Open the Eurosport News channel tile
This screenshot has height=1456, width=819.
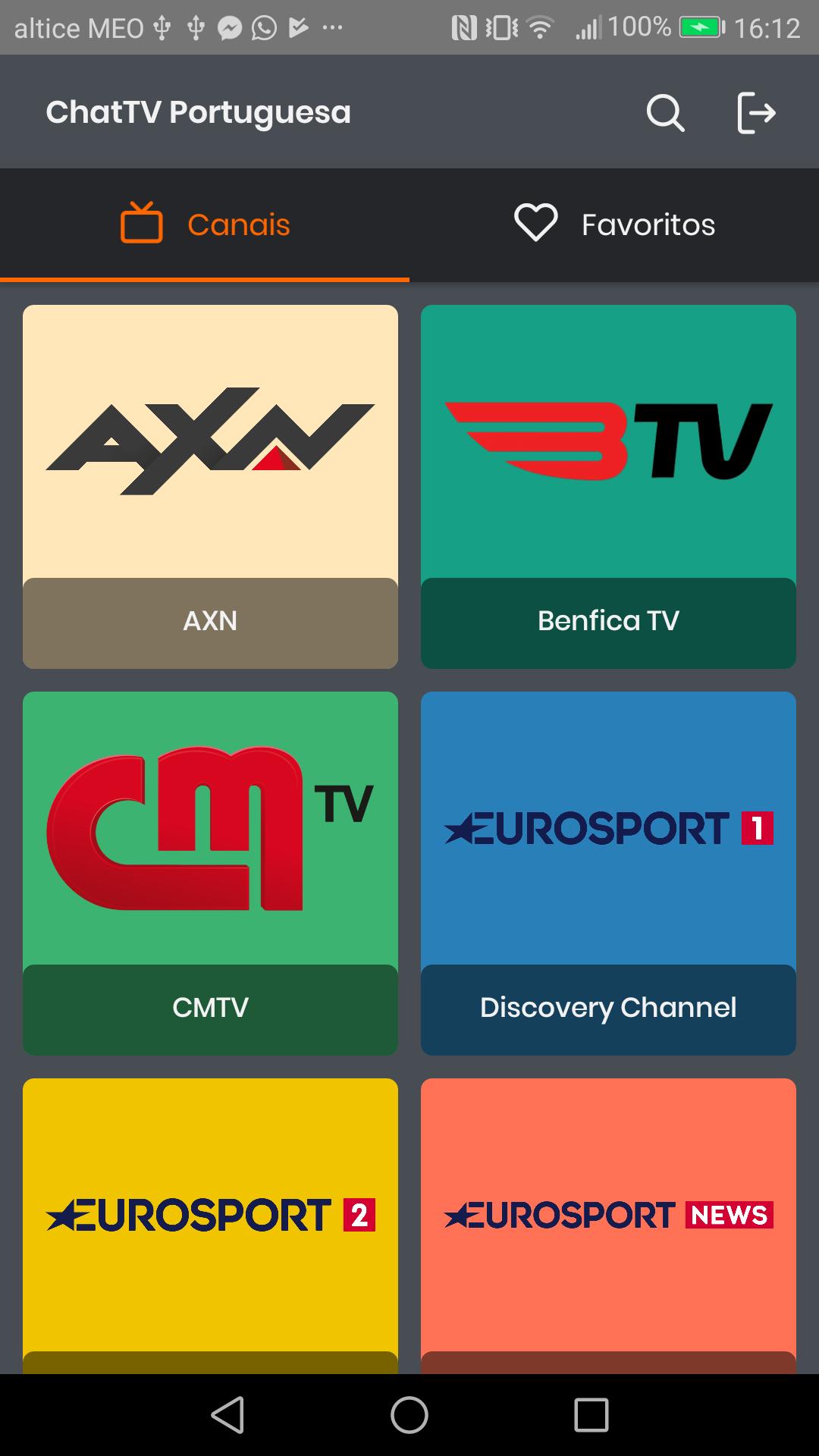tap(608, 1225)
